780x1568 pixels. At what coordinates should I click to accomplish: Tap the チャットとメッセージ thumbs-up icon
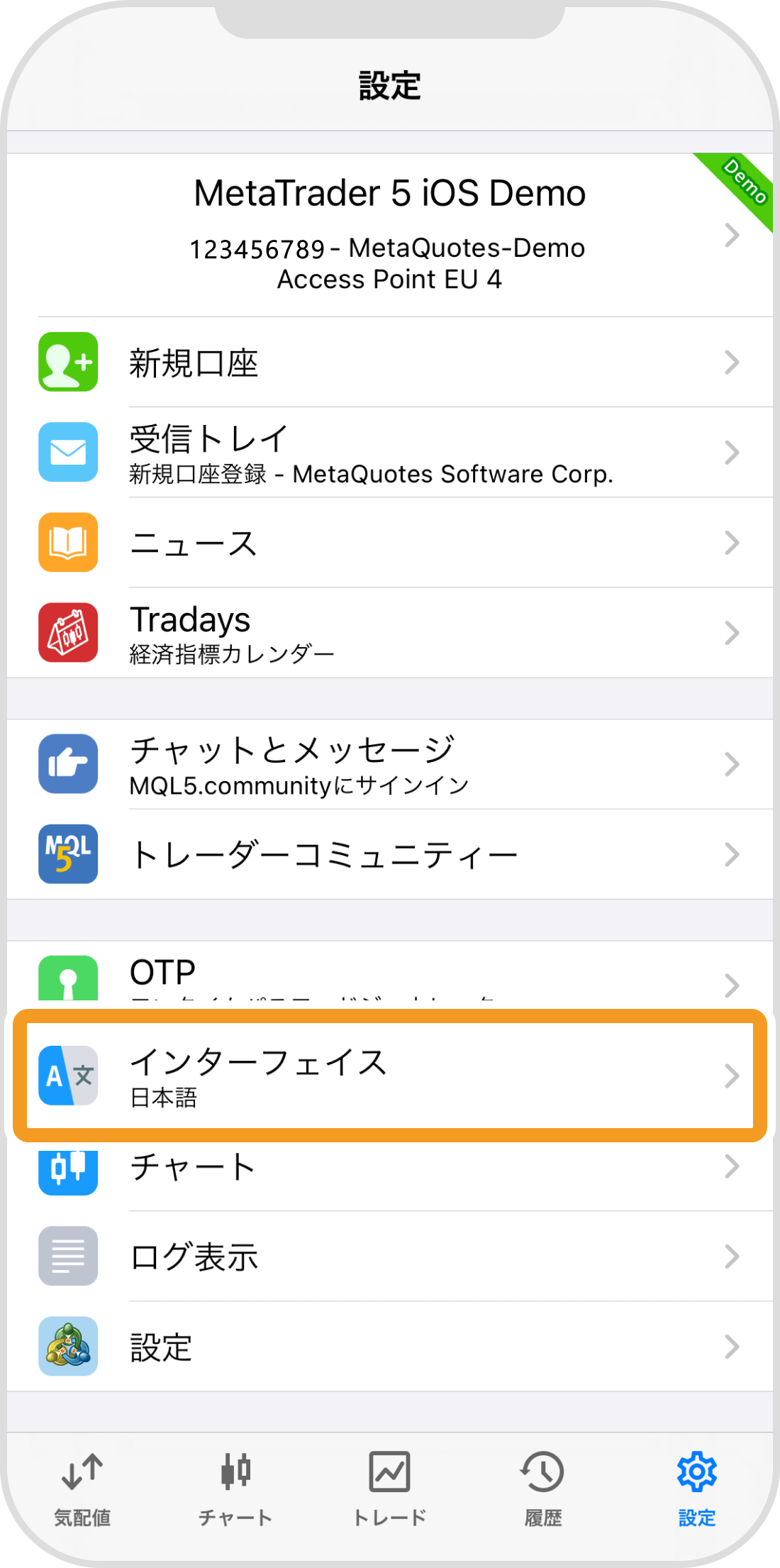click(67, 764)
